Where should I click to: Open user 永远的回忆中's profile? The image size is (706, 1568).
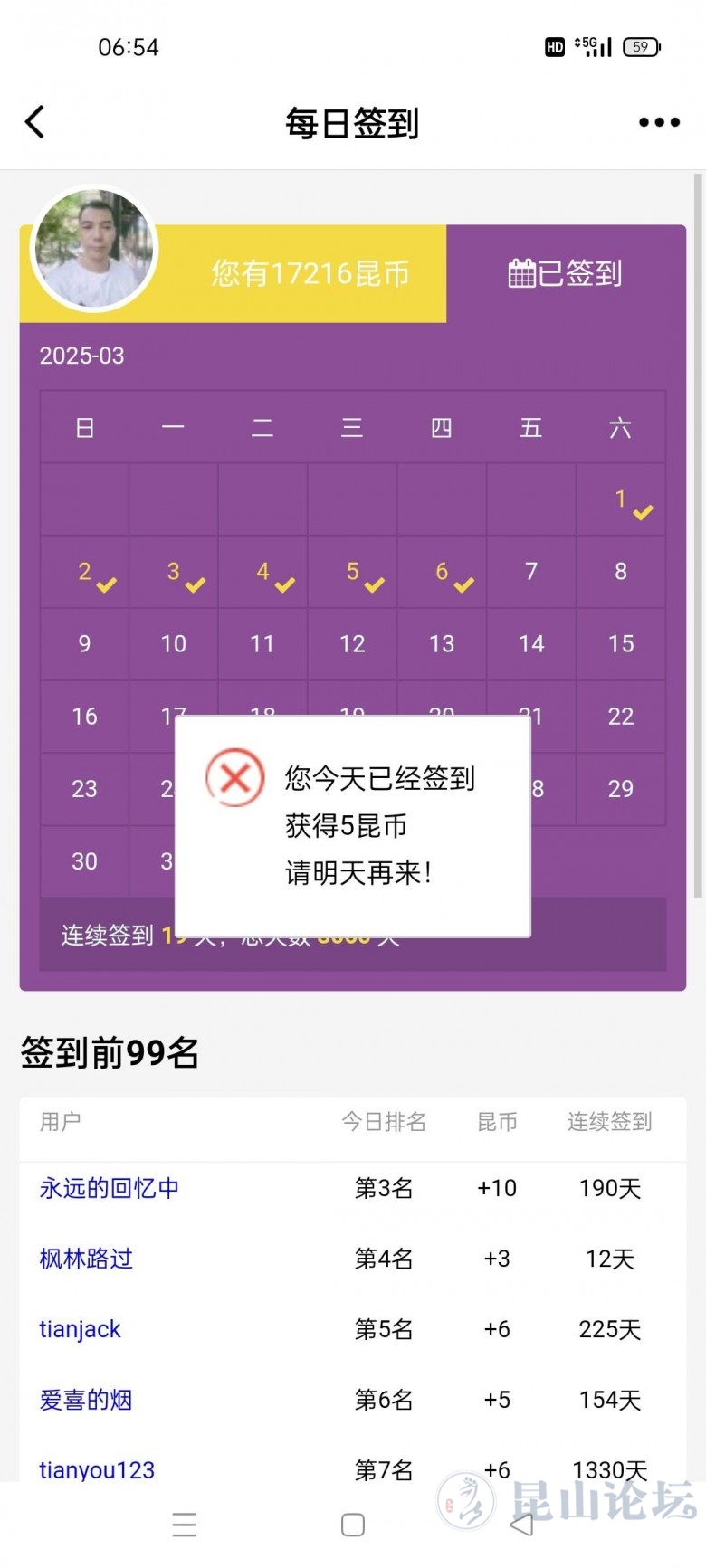109,1188
